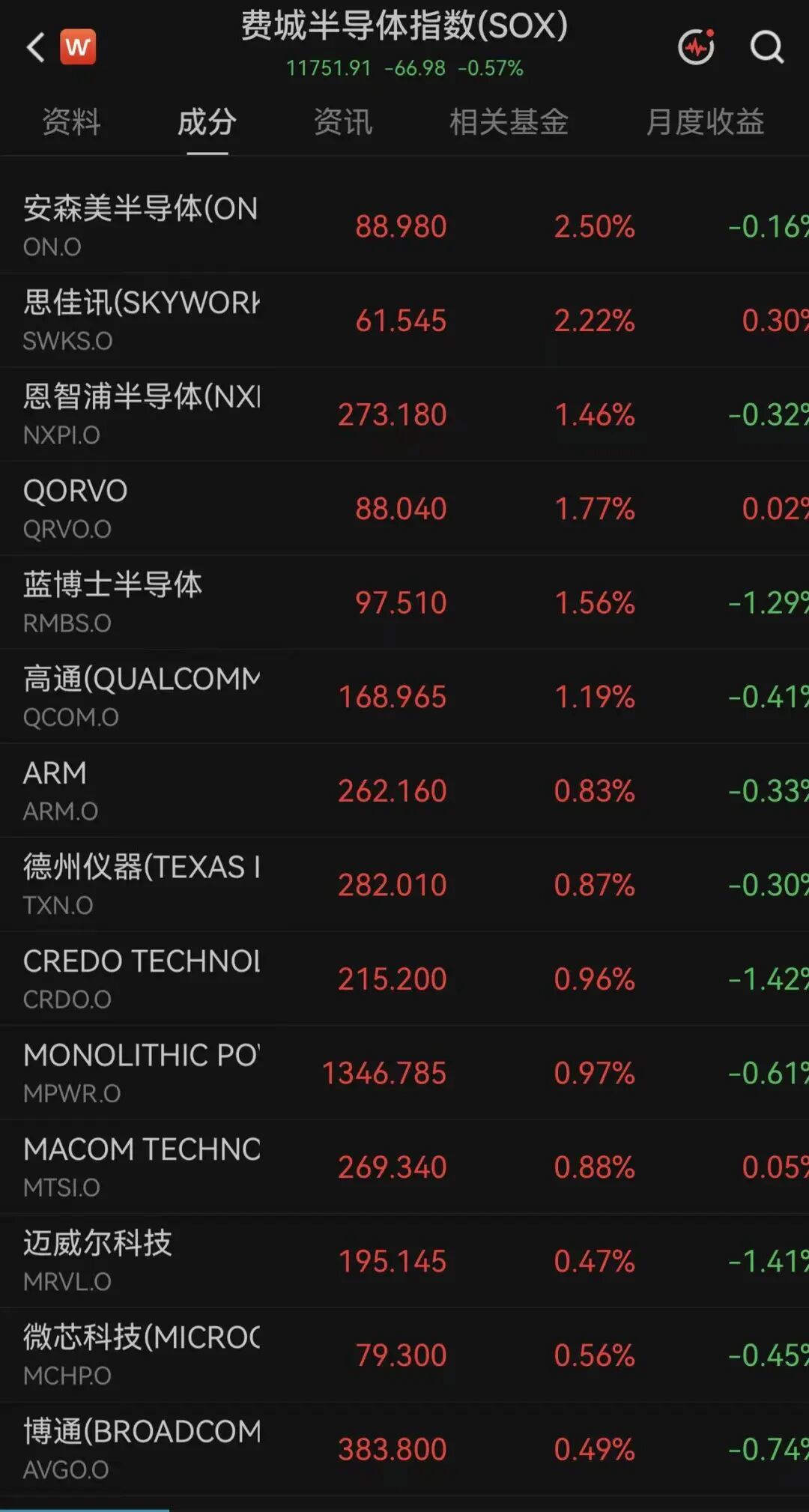View NXPI.O 恩智浦半导体 details
Image resolution: width=809 pixels, height=1512 pixels.
(404, 414)
